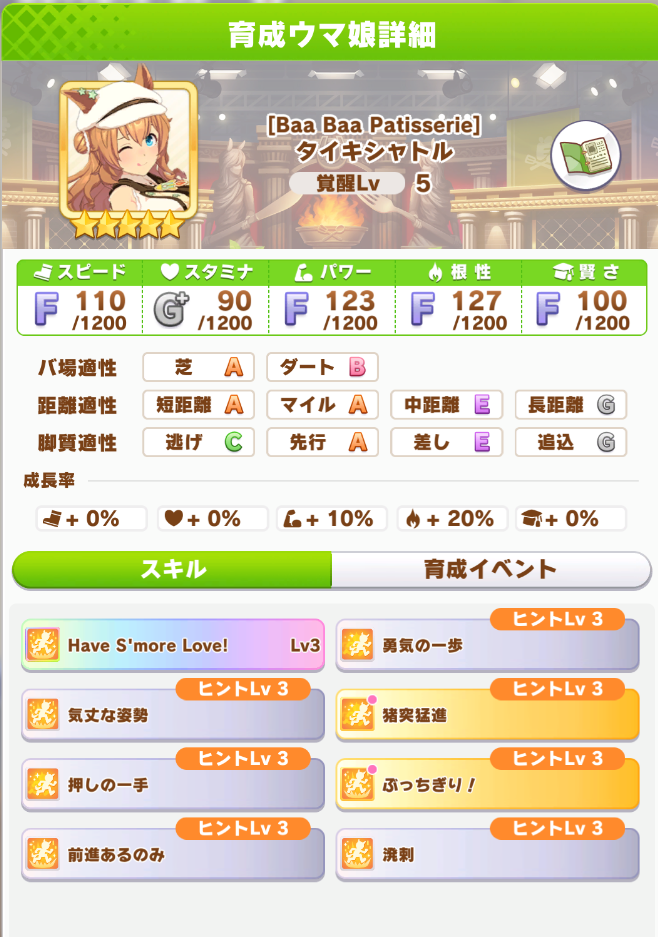View the 溌剌 skill info

[487, 855]
